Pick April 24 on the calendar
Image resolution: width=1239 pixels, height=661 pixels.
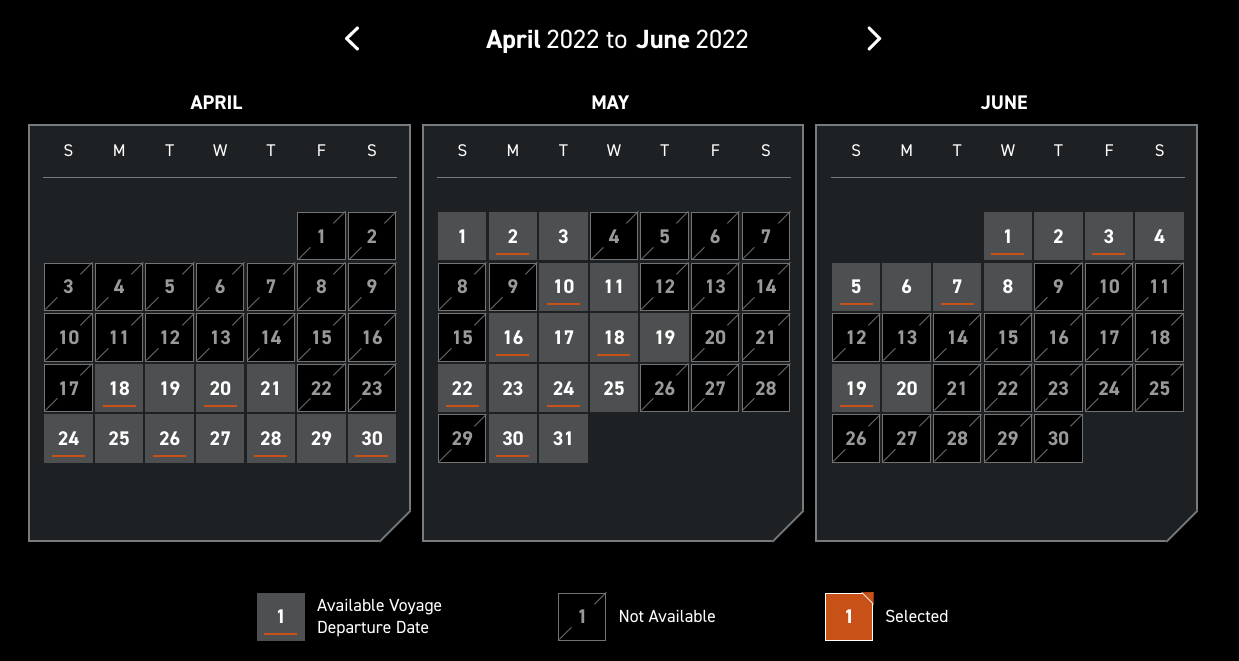(x=69, y=438)
